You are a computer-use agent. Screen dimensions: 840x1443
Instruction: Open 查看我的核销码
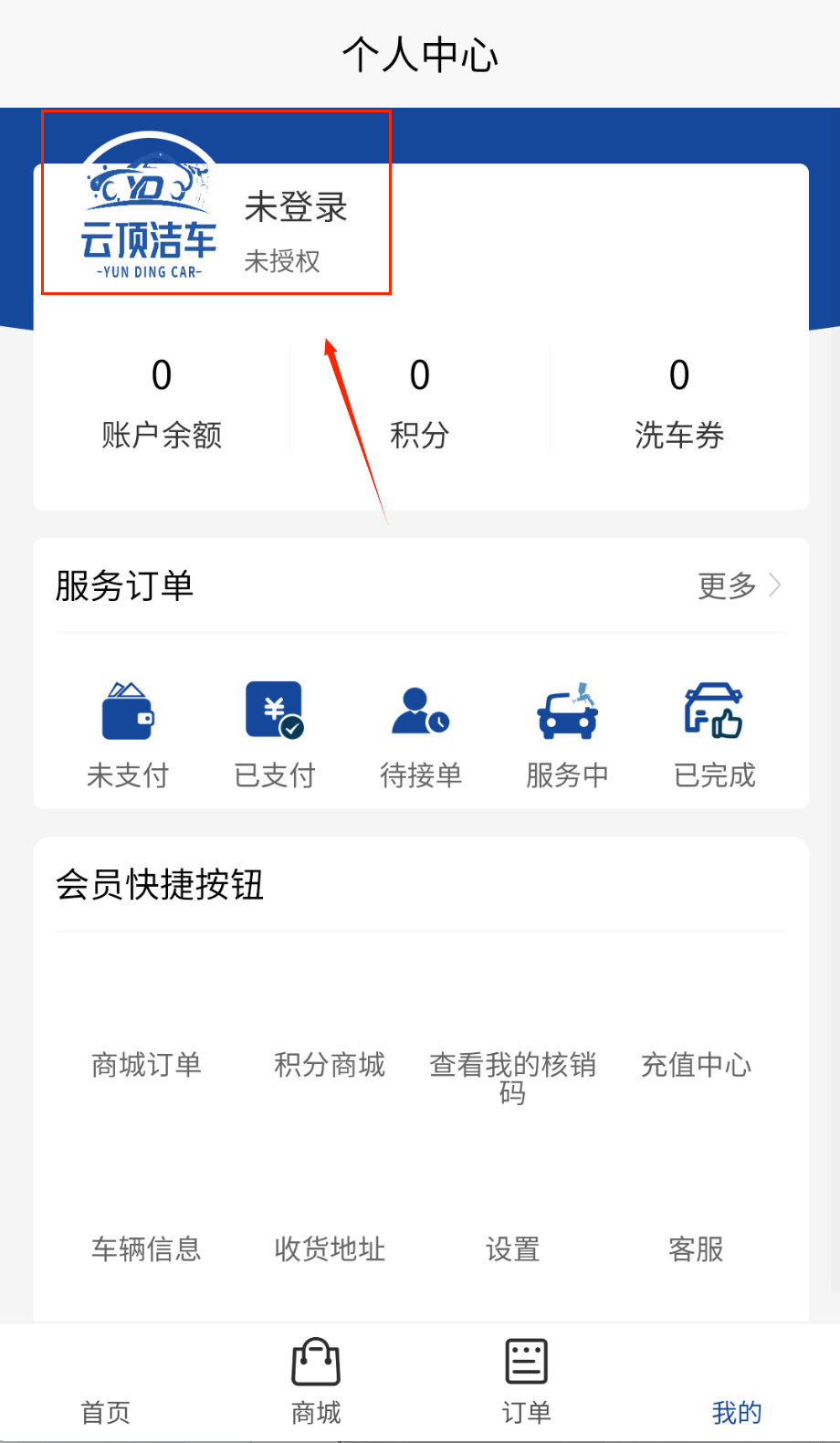[512, 1076]
